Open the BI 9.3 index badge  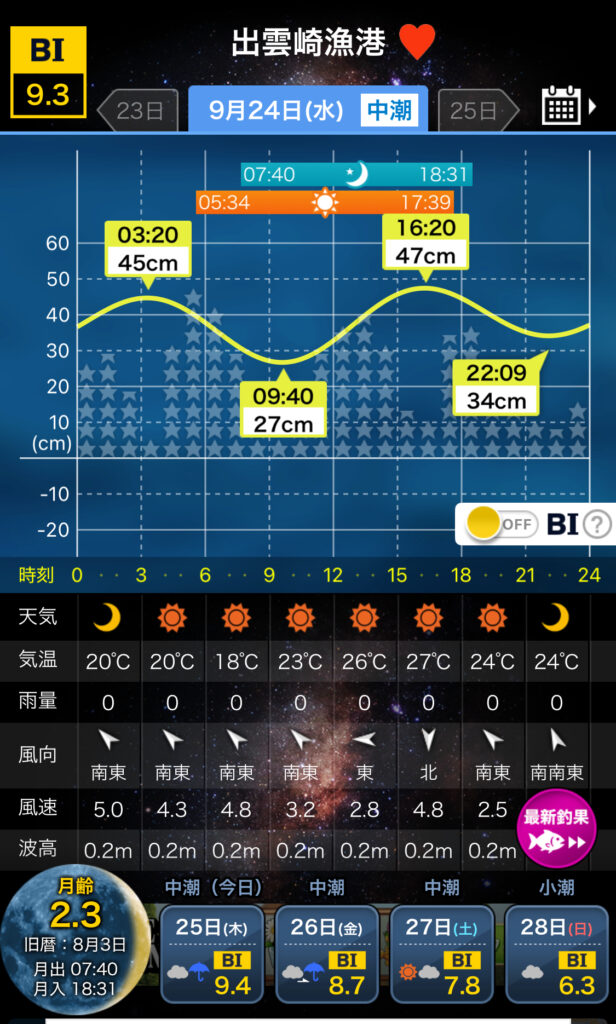click(48, 72)
